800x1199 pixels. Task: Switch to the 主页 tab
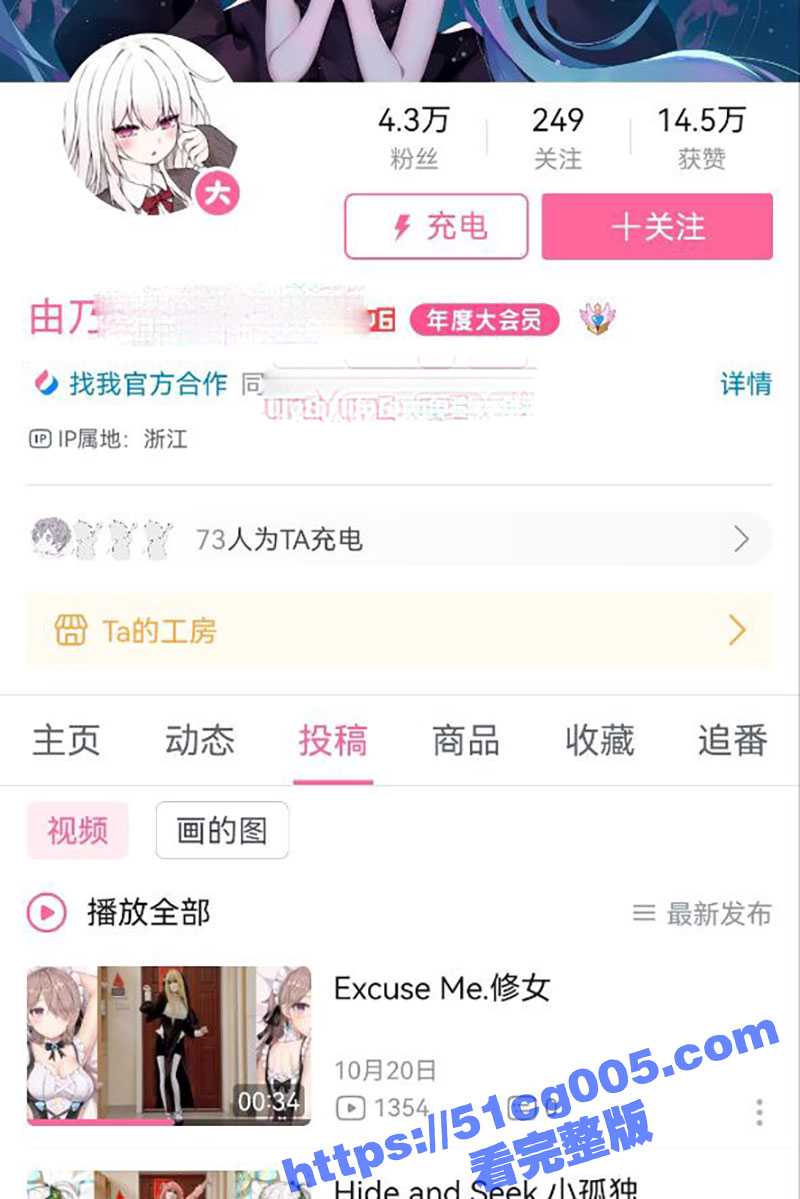pyautogui.click(x=66, y=741)
